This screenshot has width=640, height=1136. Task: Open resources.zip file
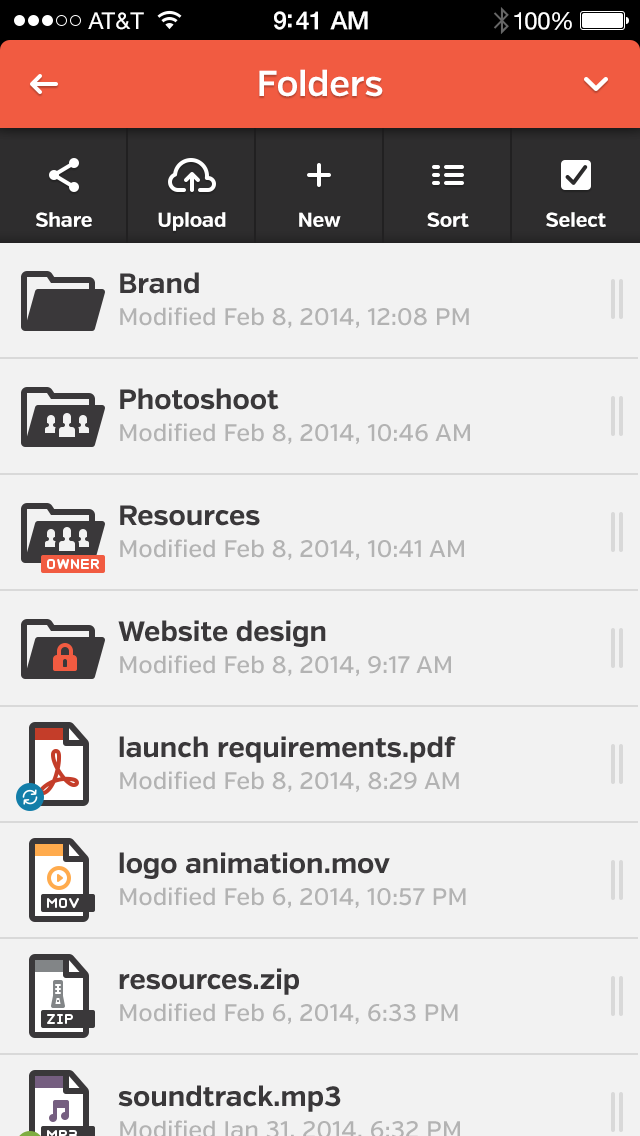300,996
